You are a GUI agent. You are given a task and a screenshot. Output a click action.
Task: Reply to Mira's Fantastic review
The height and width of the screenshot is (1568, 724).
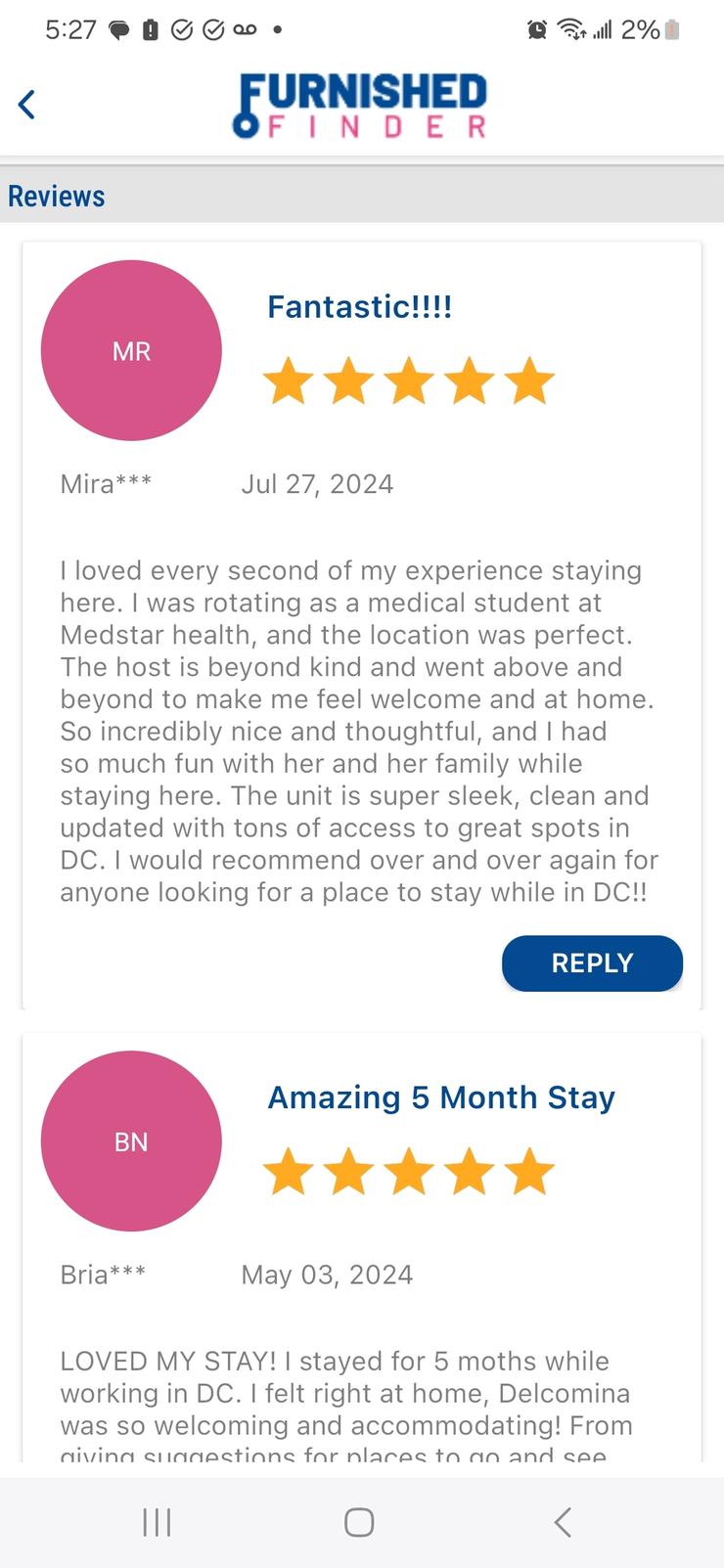592,963
